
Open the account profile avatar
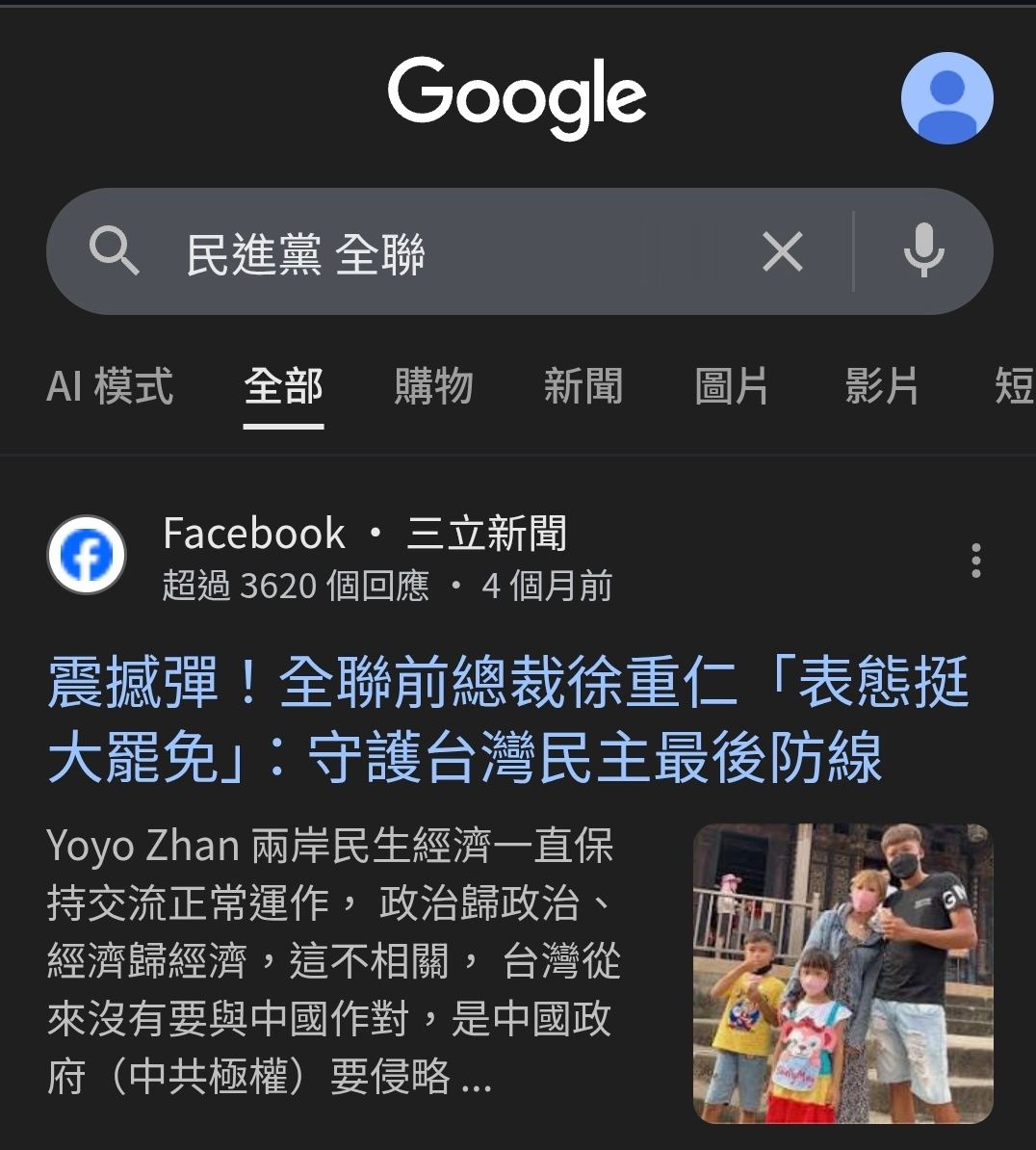(946, 98)
